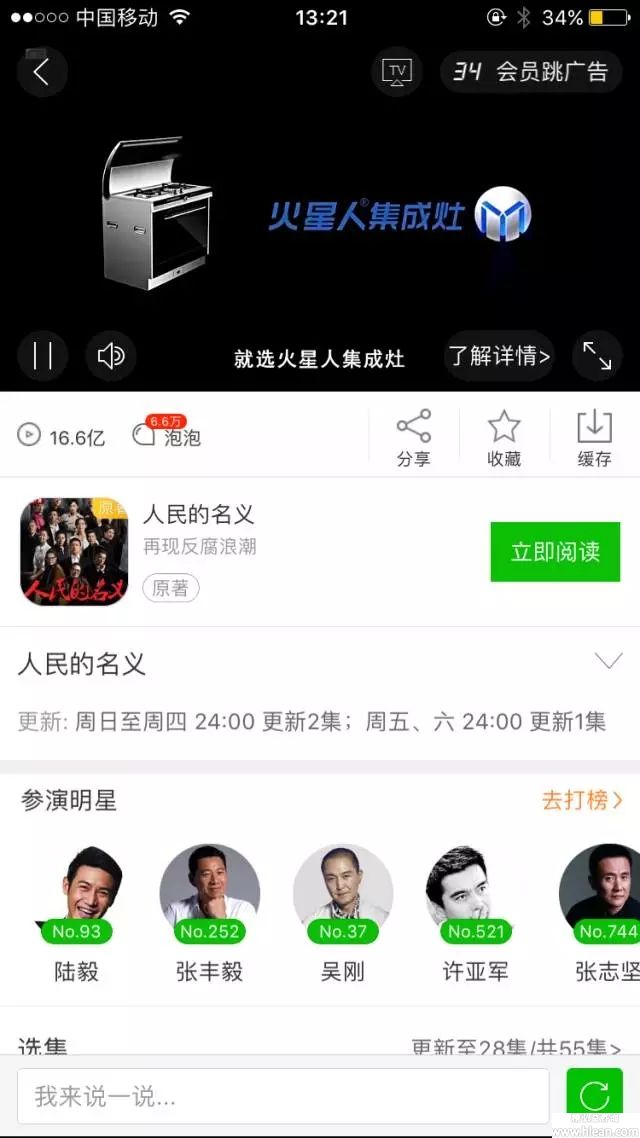Download episodes with 缓存
640x1138 pixels.
tap(594, 437)
